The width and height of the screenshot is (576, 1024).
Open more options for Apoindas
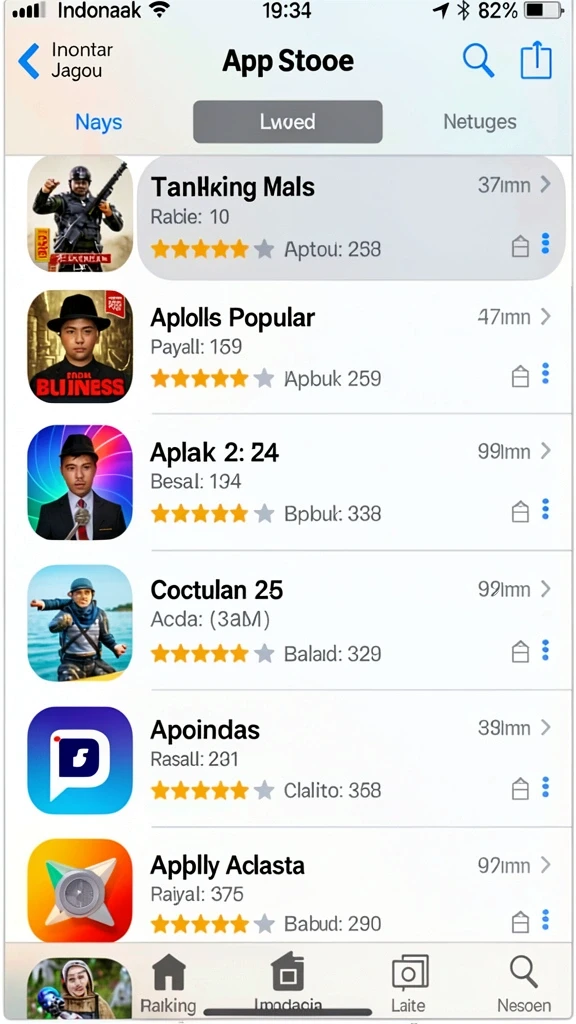(x=545, y=787)
